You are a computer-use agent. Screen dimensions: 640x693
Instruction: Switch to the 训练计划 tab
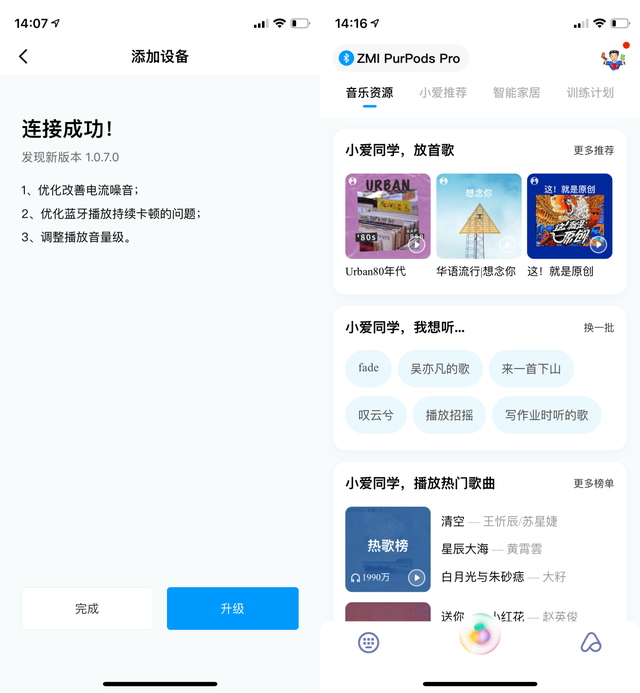[589, 93]
